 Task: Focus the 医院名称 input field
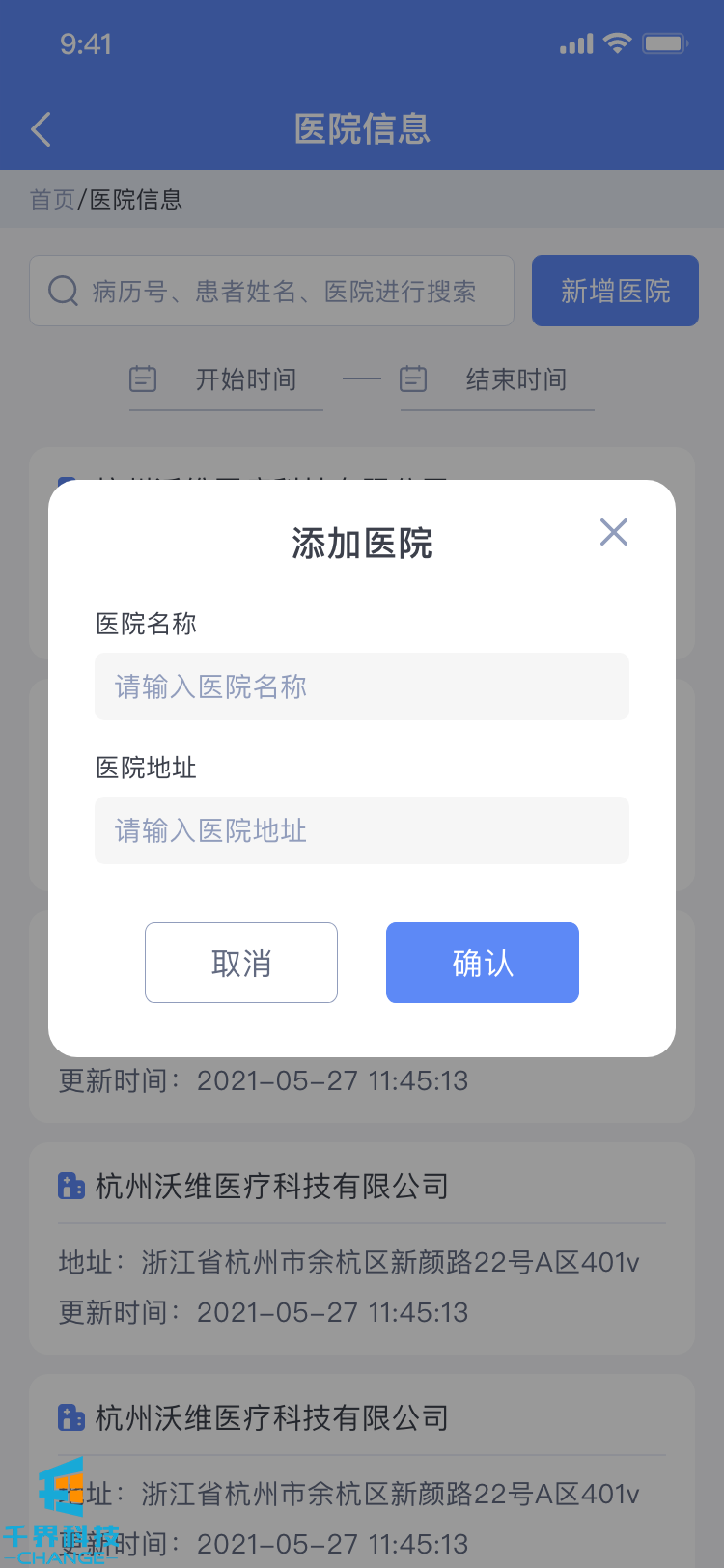pos(361,686)
